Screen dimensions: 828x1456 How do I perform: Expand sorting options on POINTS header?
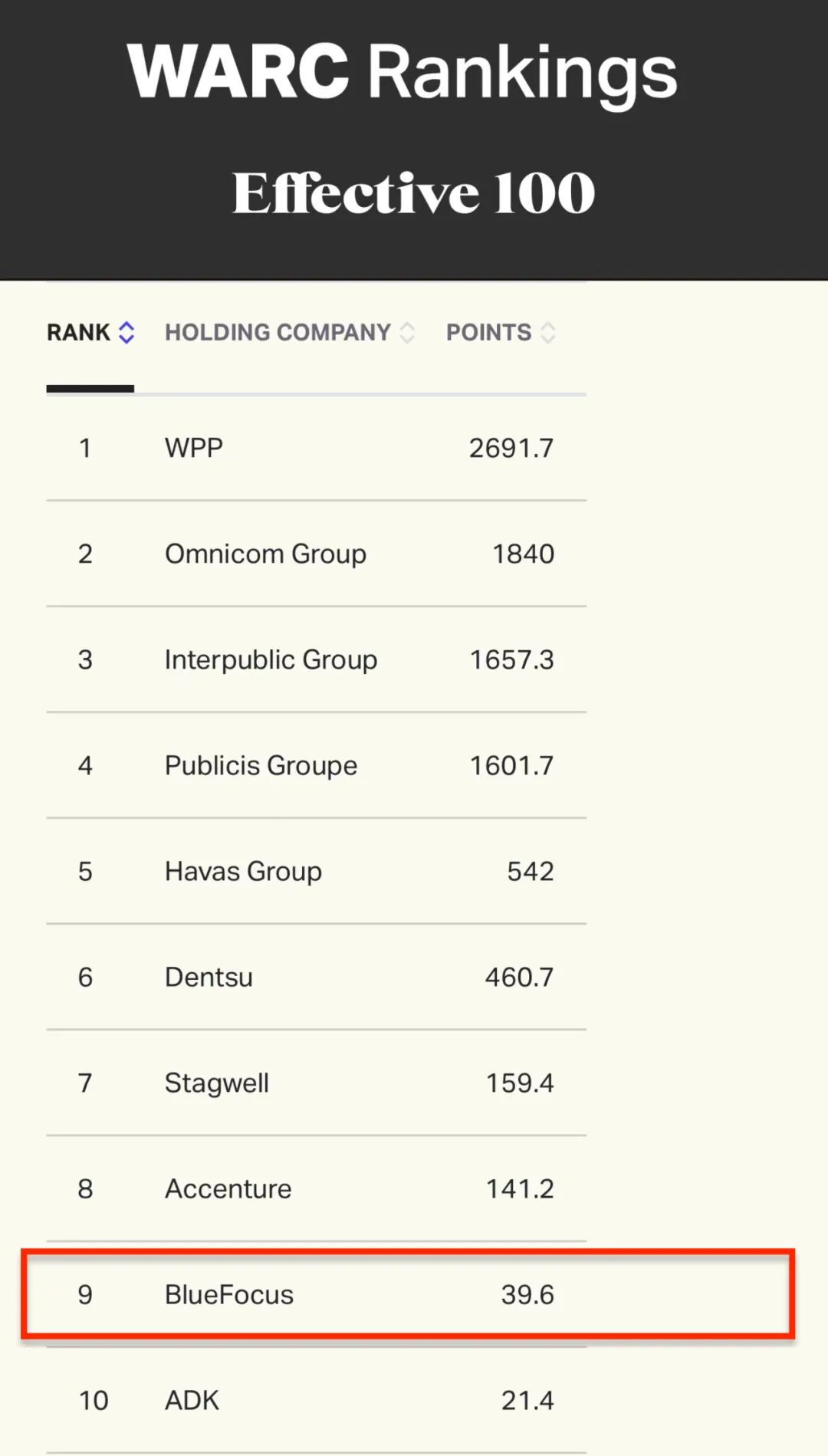tap(548, 332)
